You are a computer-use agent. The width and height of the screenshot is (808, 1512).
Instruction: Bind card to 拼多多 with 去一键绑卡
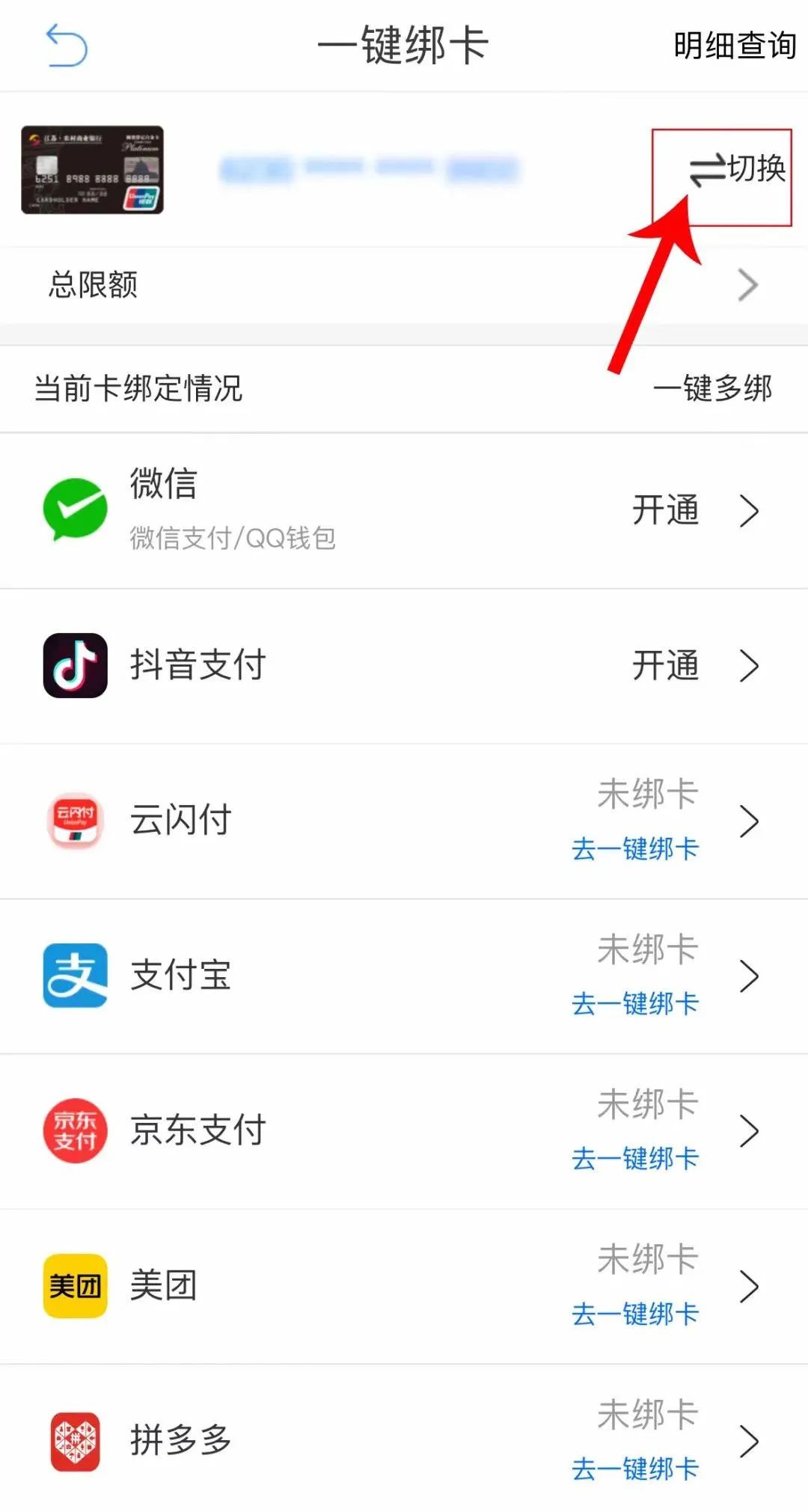tap(634, 1469)
